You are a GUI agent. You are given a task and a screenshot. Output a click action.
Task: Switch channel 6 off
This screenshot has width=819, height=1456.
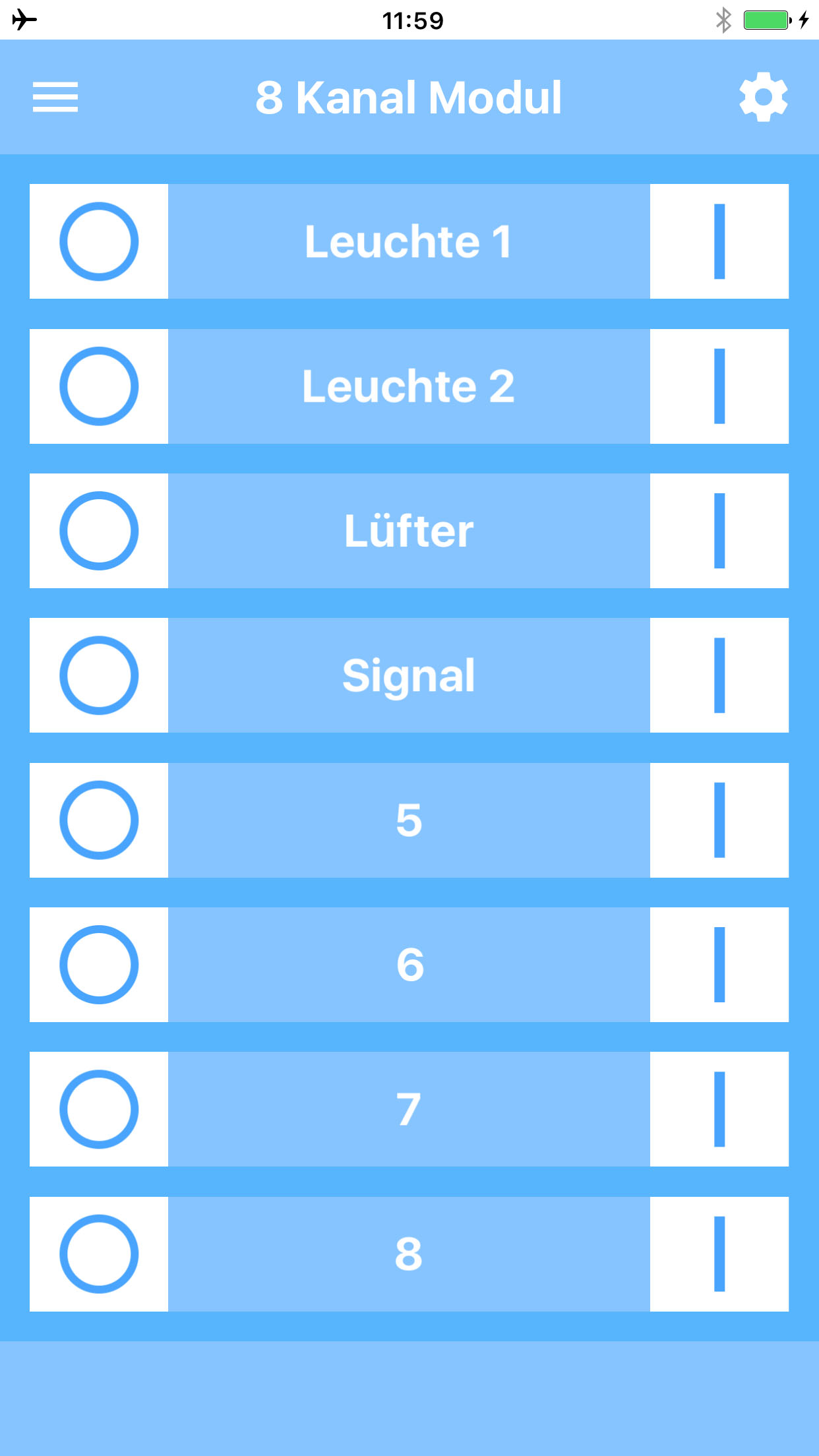tap(99, 965)
